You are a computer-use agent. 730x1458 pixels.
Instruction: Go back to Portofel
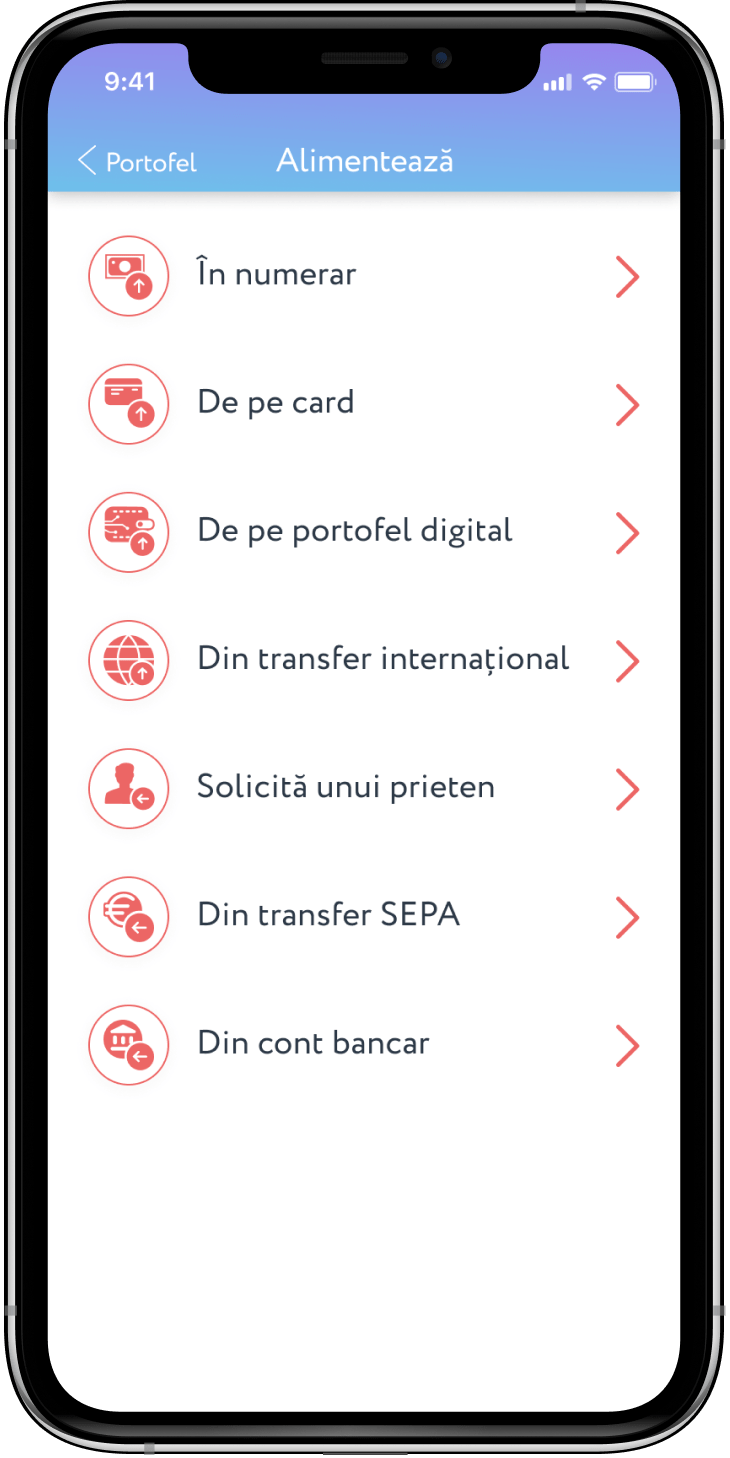tap(138, 162)
